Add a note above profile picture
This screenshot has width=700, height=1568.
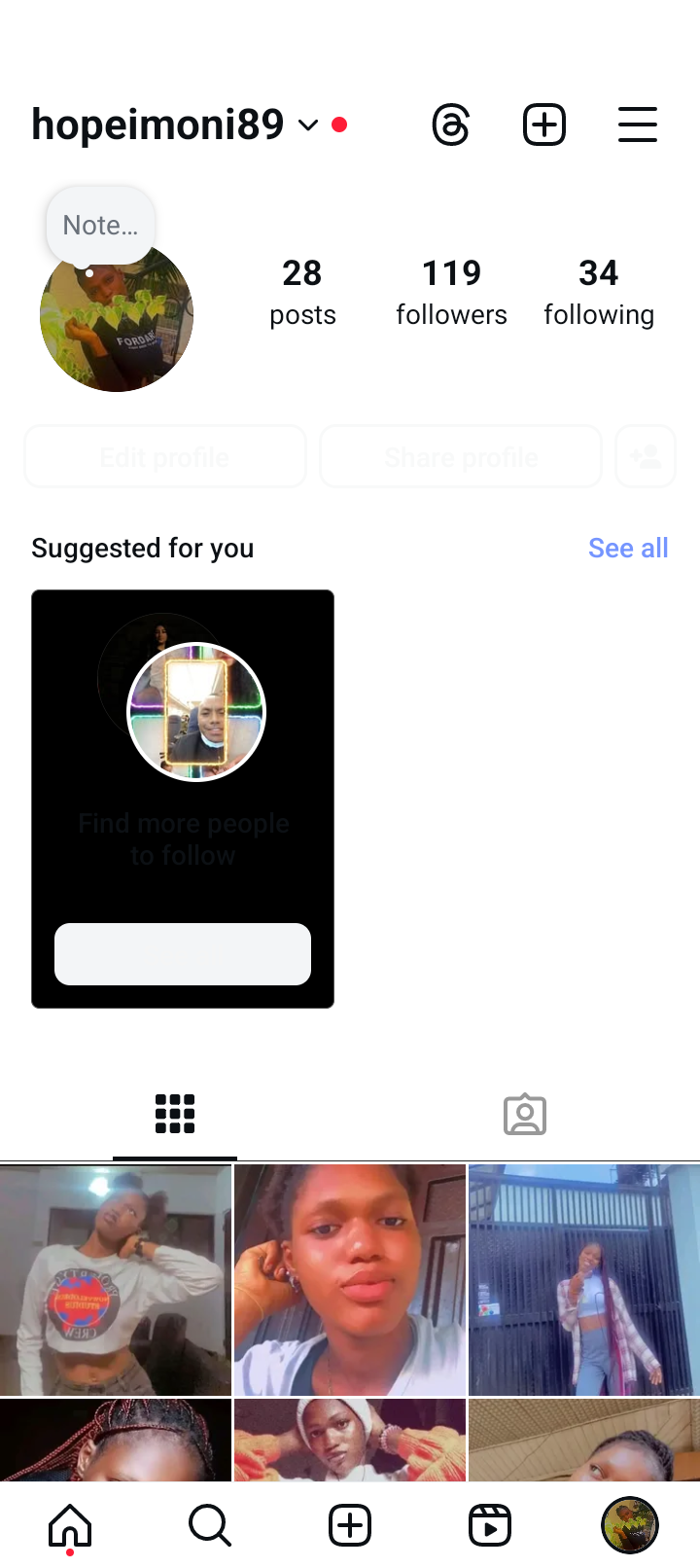pyautogui.click(x=100, y=226)
